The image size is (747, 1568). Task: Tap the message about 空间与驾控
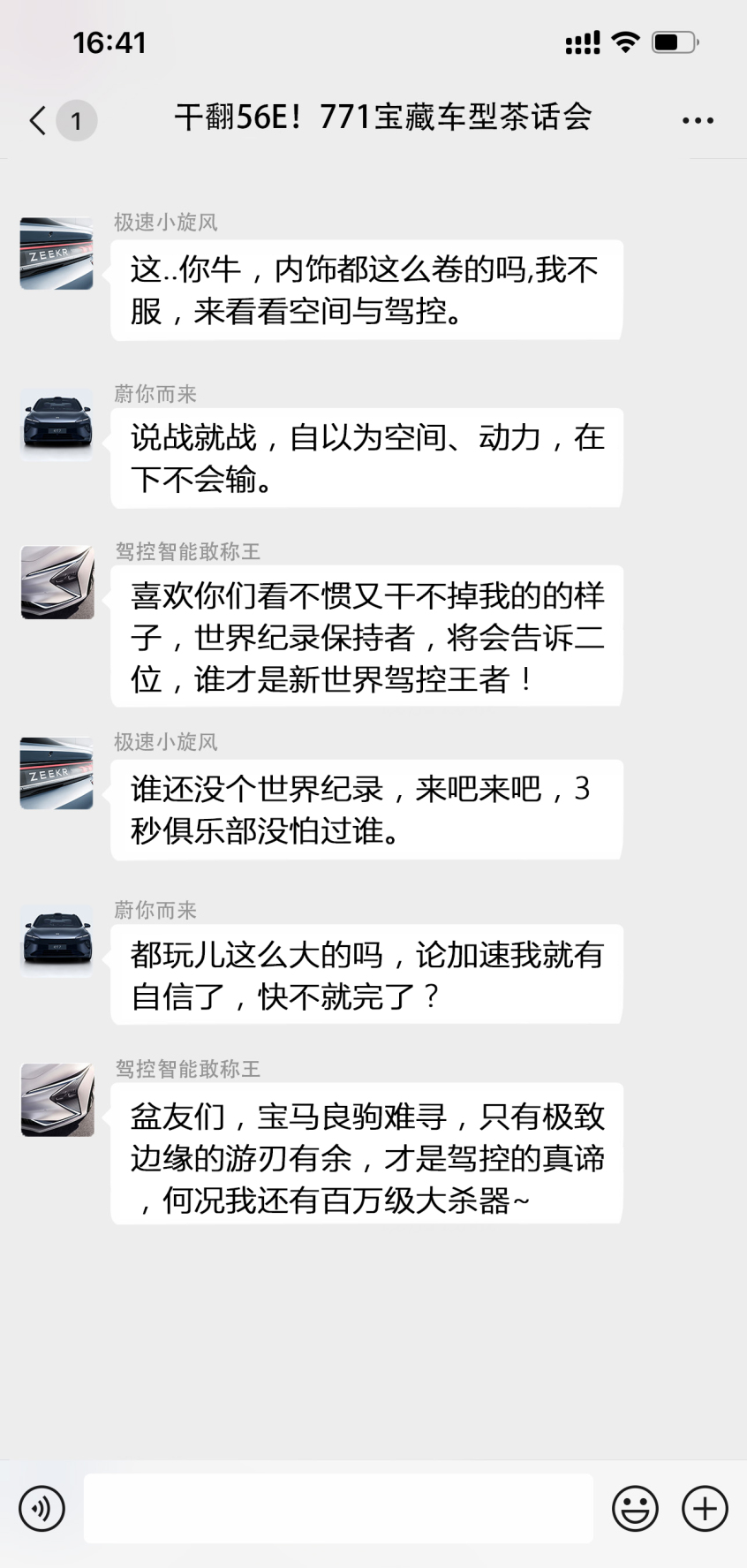[x=366, y=289]
